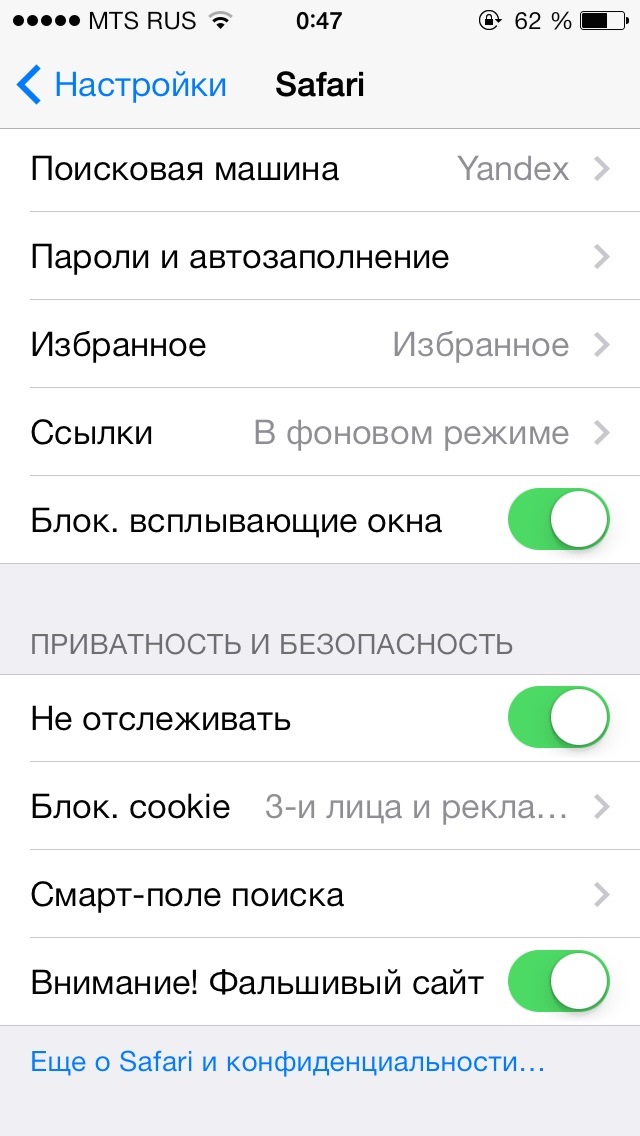Disable the Не отслеживать switch
640x1136 pixels.
click(x=558, y=718)
